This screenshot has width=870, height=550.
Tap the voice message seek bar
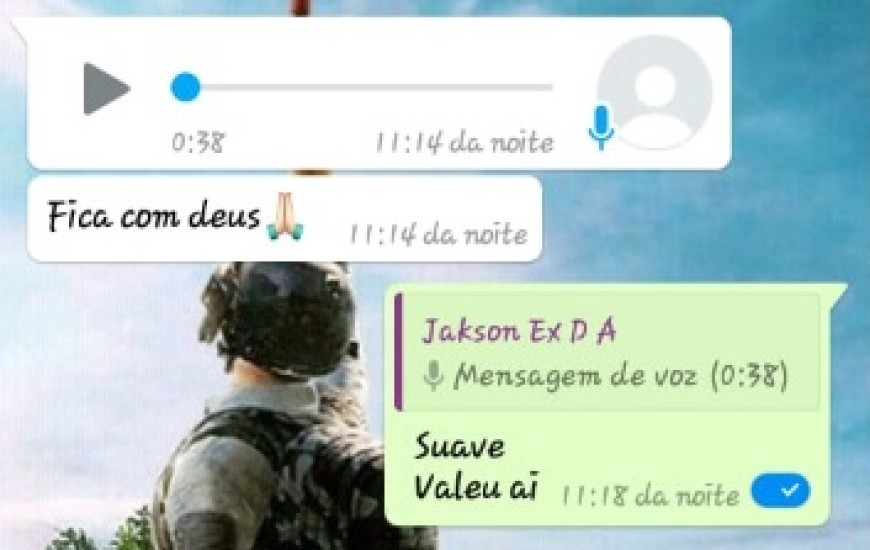(x=365, y=88)
